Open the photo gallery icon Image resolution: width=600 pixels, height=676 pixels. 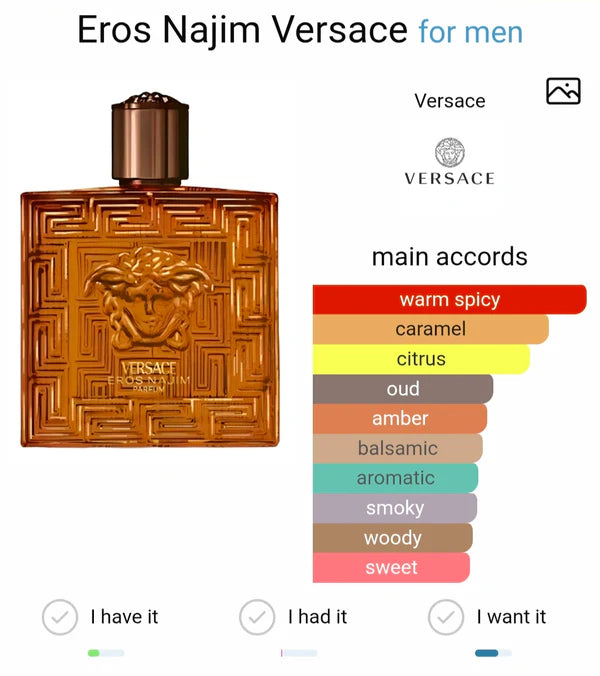563,91
